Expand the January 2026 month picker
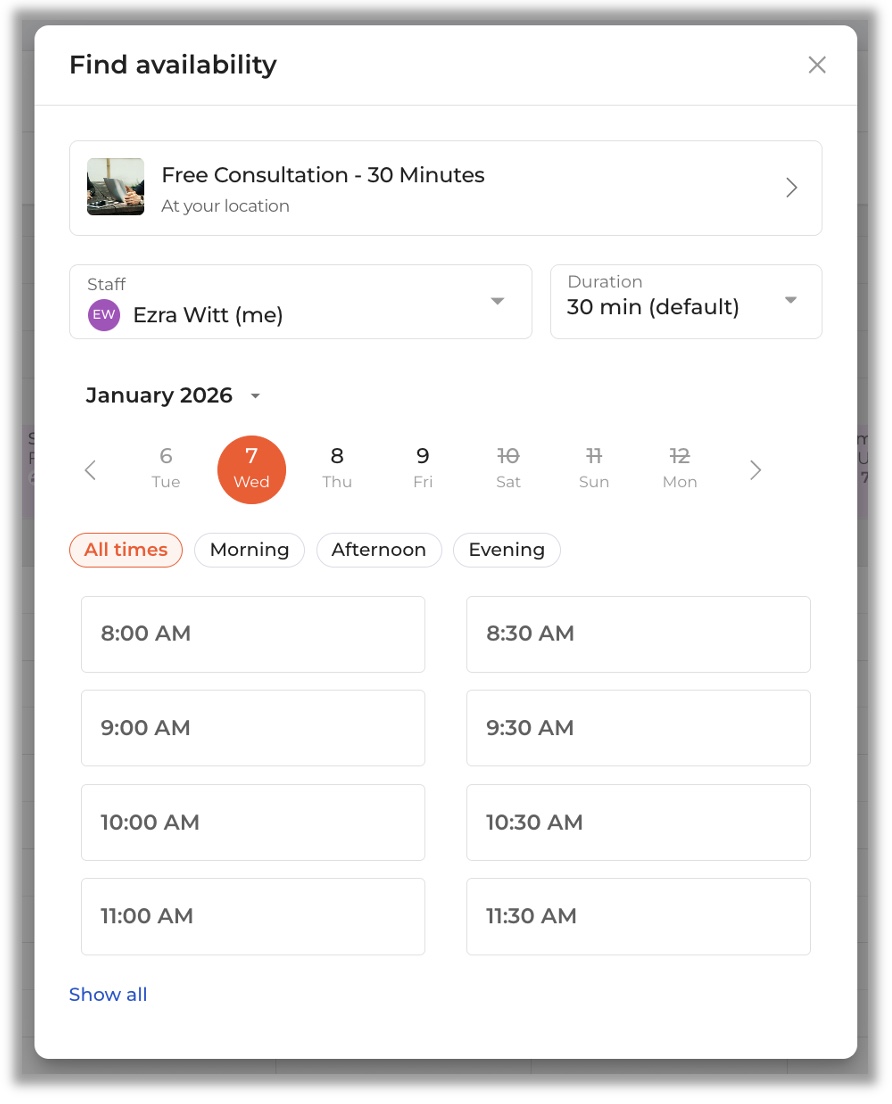This screenshot has width=892, height=1104. pyautogui.click(x=173, y=396)
